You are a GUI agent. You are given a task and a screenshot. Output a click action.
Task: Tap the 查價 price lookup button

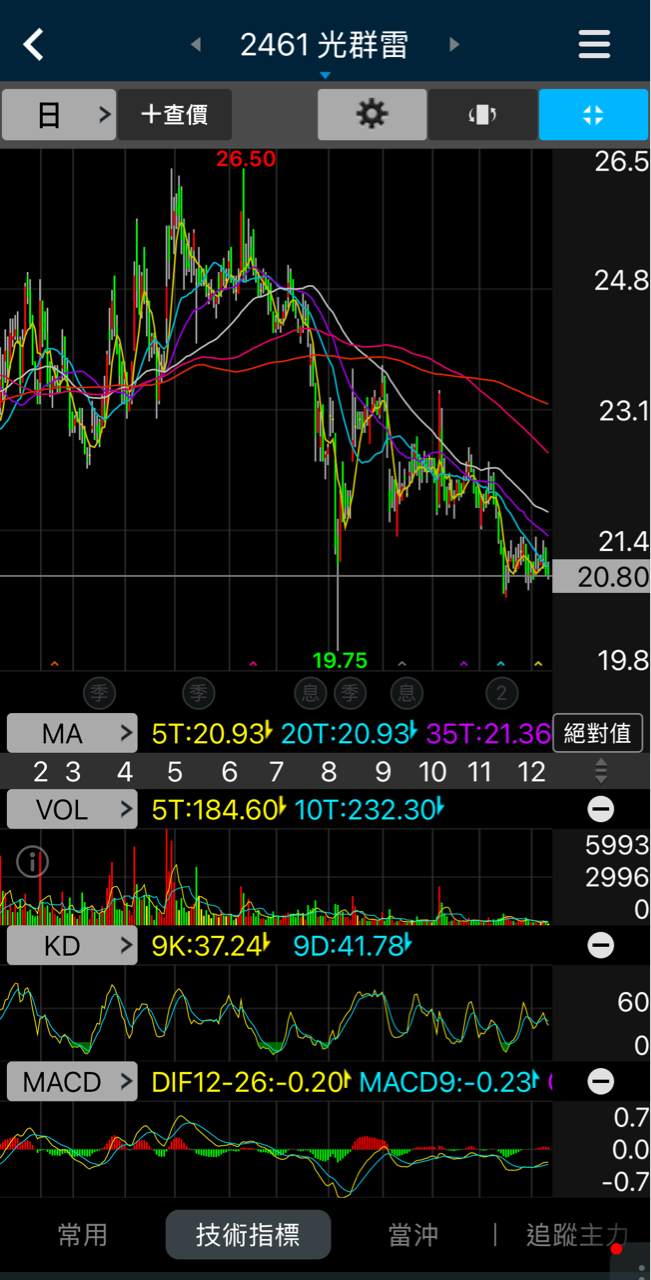click(x=175, y=115)
